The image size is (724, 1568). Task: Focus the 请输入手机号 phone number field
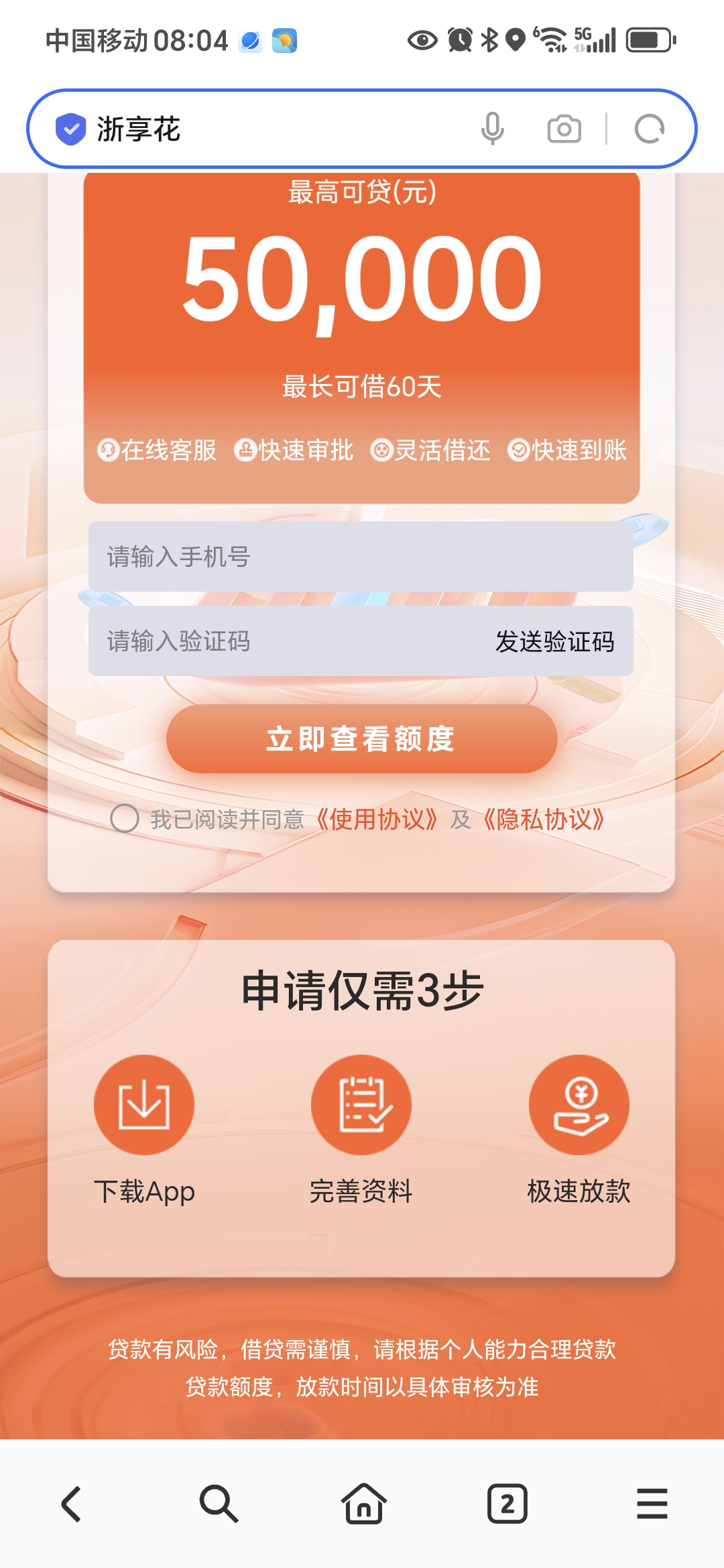pyautogui.click(x=361, y=556)
